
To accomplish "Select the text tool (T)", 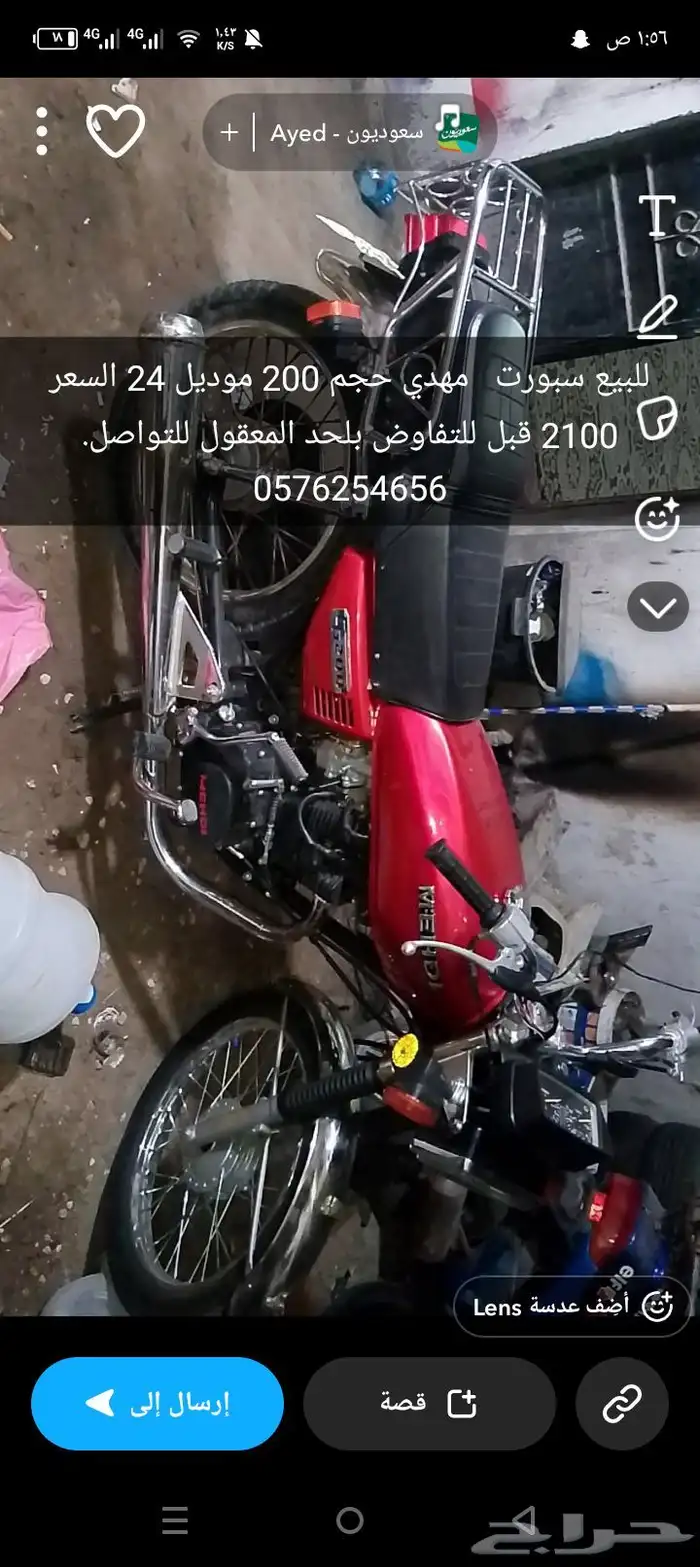I will pyautogui.click(x=657, y=215).
